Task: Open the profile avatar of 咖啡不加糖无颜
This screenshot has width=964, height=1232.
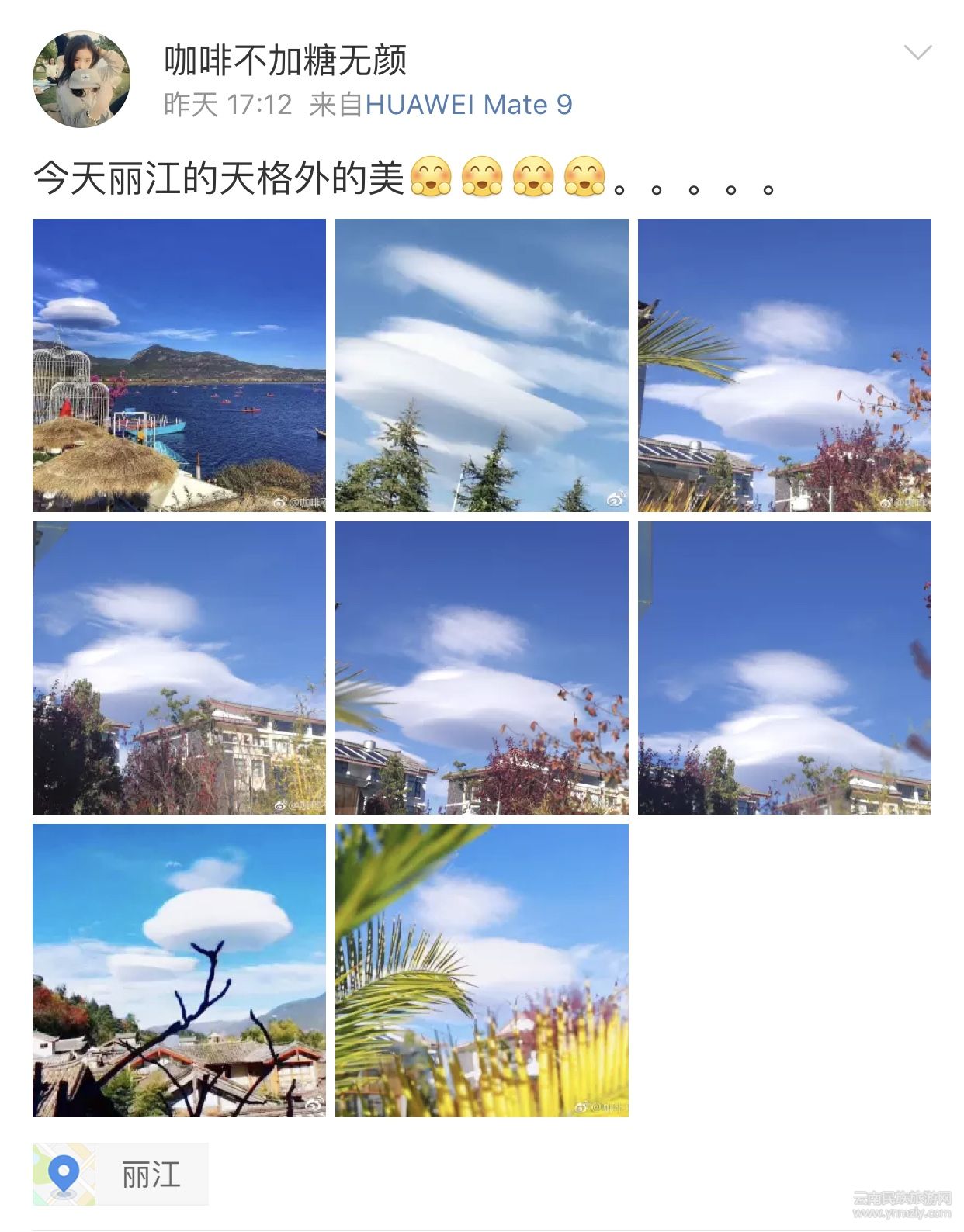Action: pyautogui.click(x=81, y=79)
